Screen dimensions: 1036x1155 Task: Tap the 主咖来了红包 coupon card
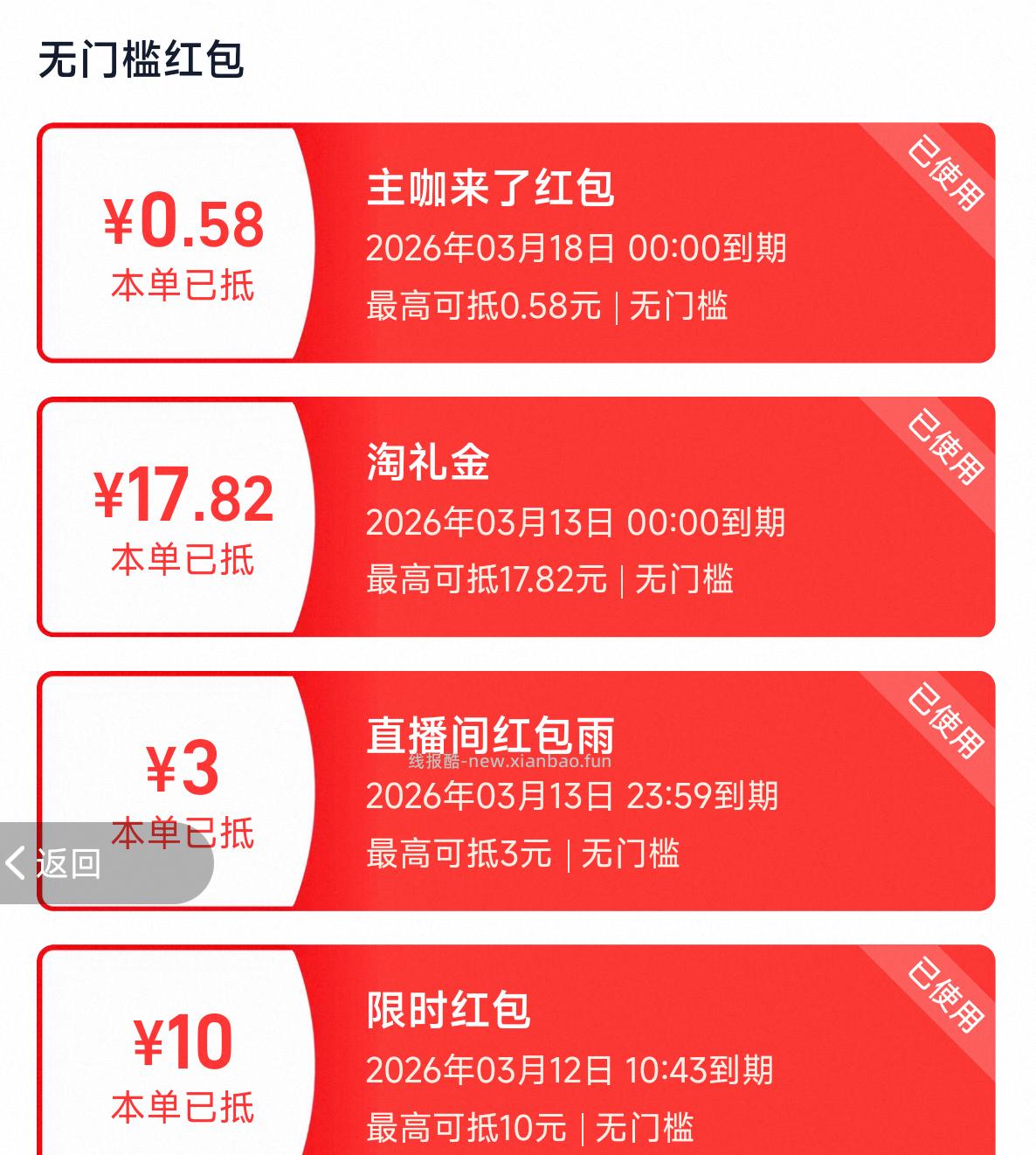[518, 242]
